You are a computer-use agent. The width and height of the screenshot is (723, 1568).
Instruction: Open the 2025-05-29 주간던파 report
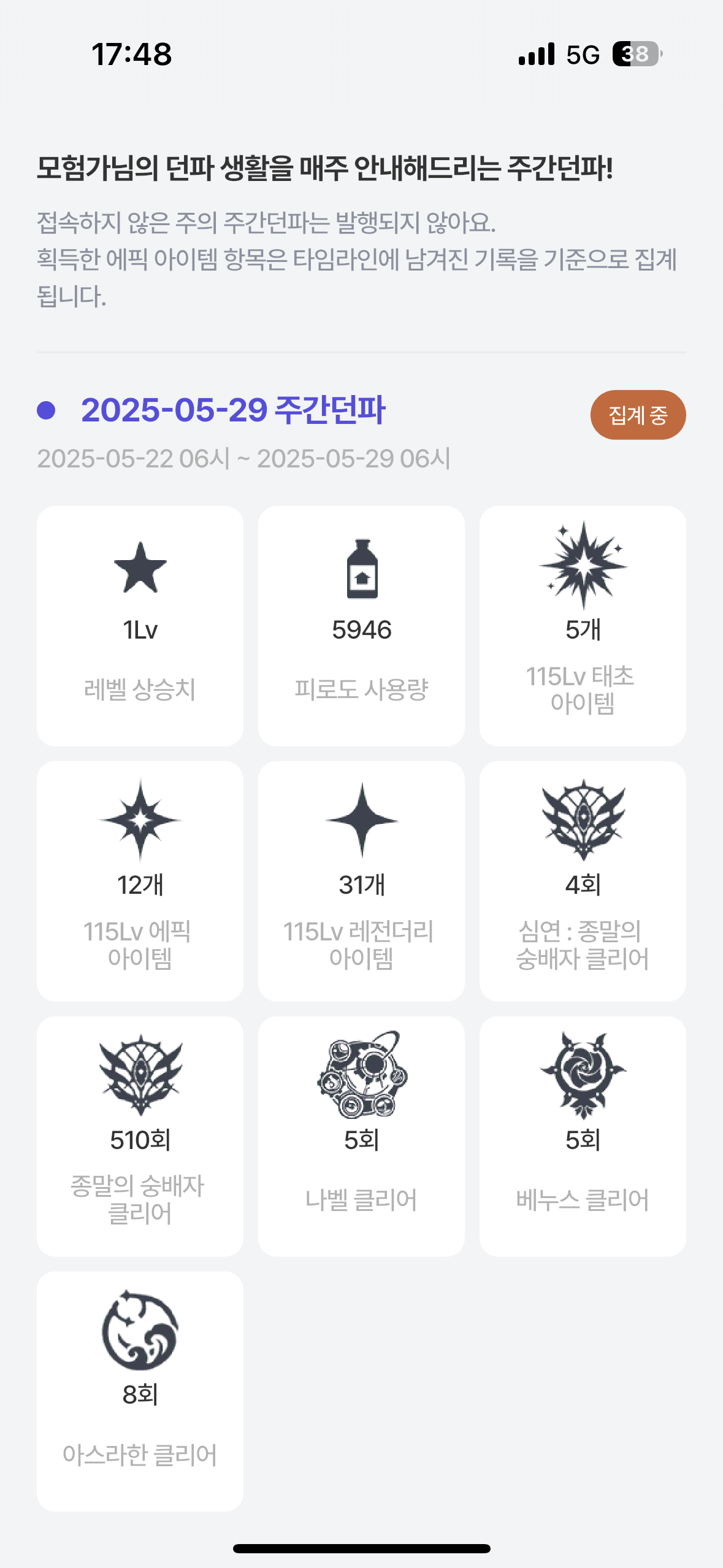click(x=233, y=410)
